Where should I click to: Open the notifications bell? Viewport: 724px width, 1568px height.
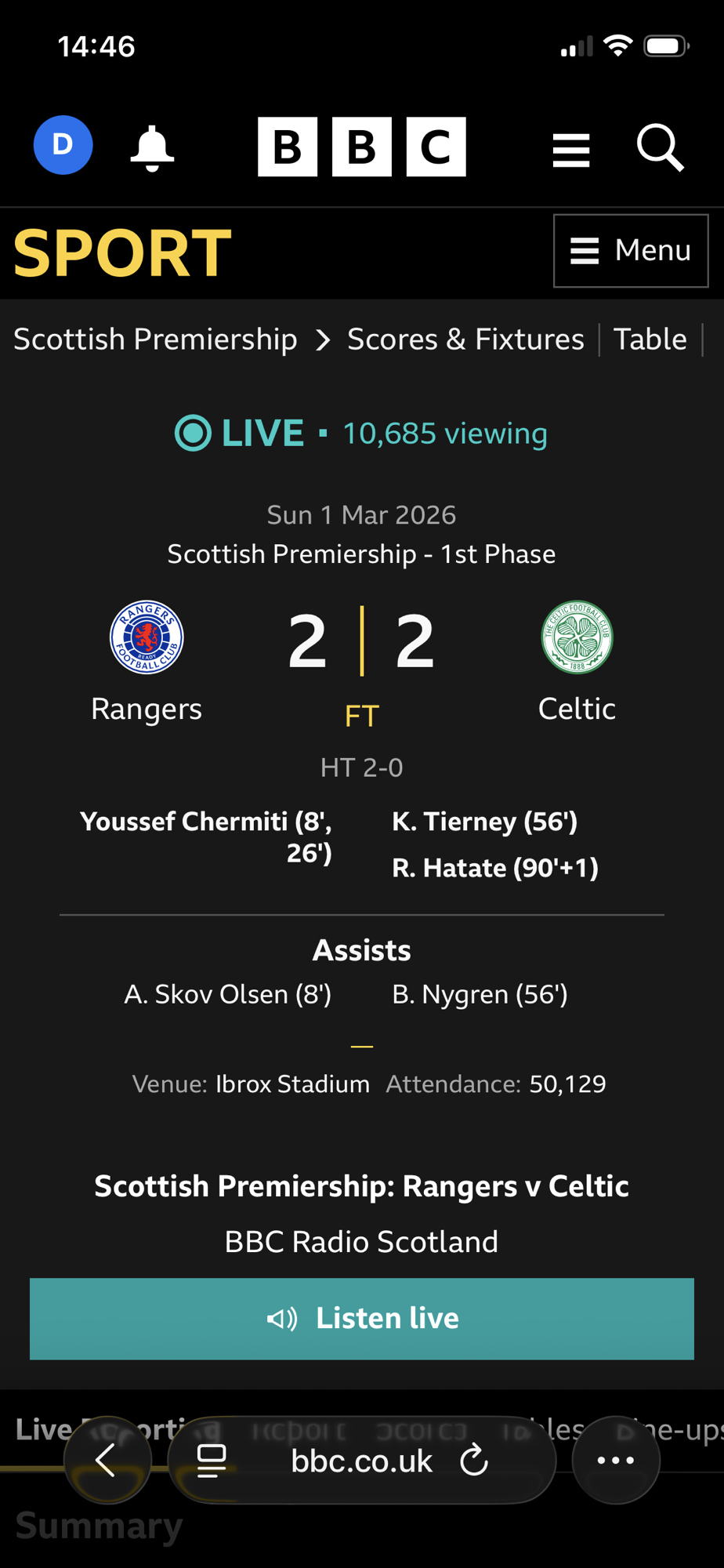[x=152, y=147]
